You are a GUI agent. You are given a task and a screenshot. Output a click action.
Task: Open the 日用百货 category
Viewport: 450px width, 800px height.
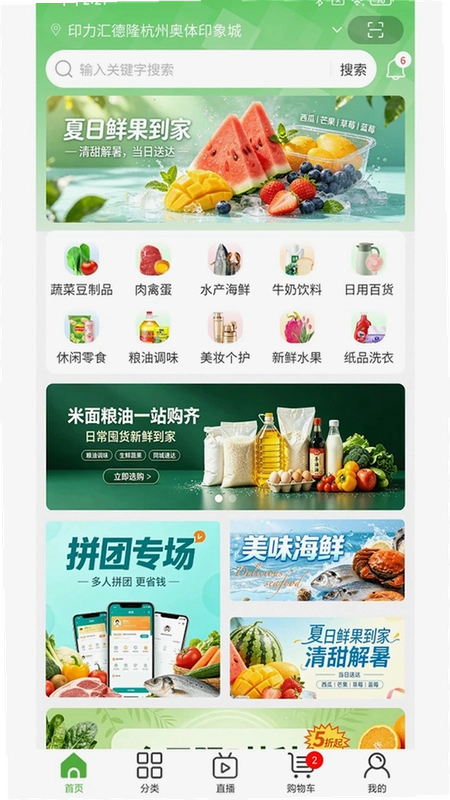(x=369, y=270)
